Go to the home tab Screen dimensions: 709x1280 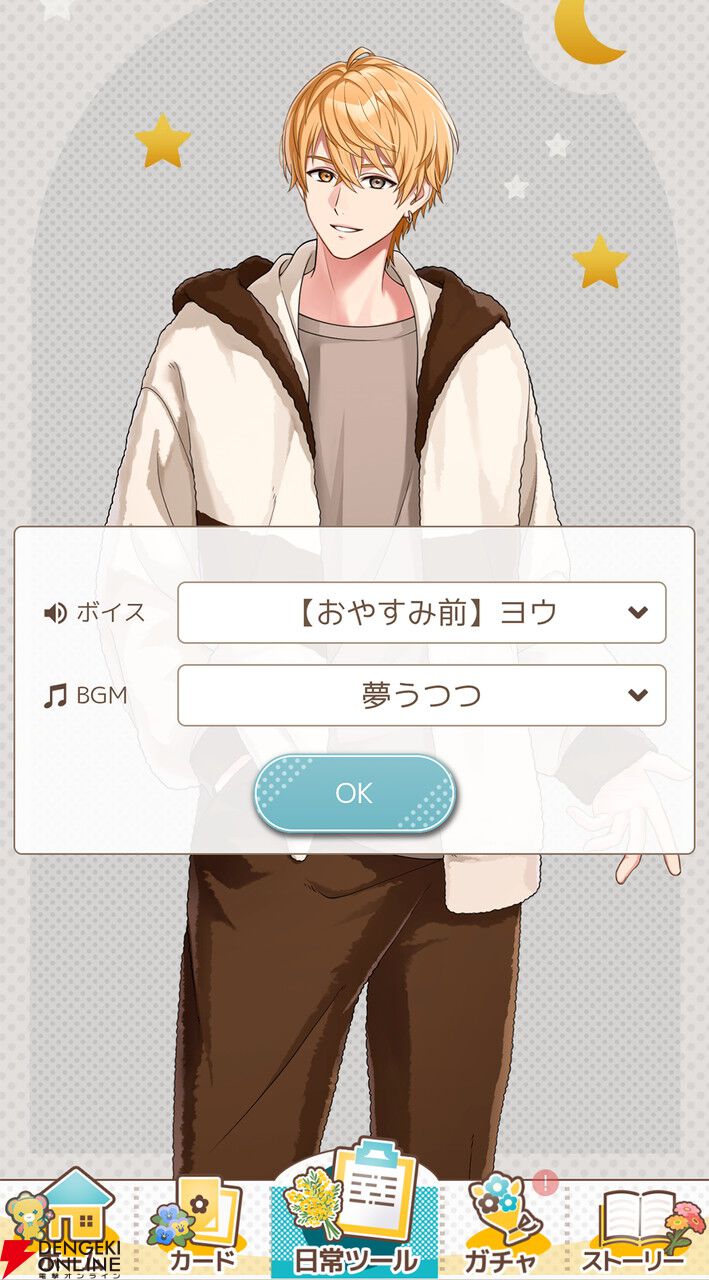[67, 1225]
